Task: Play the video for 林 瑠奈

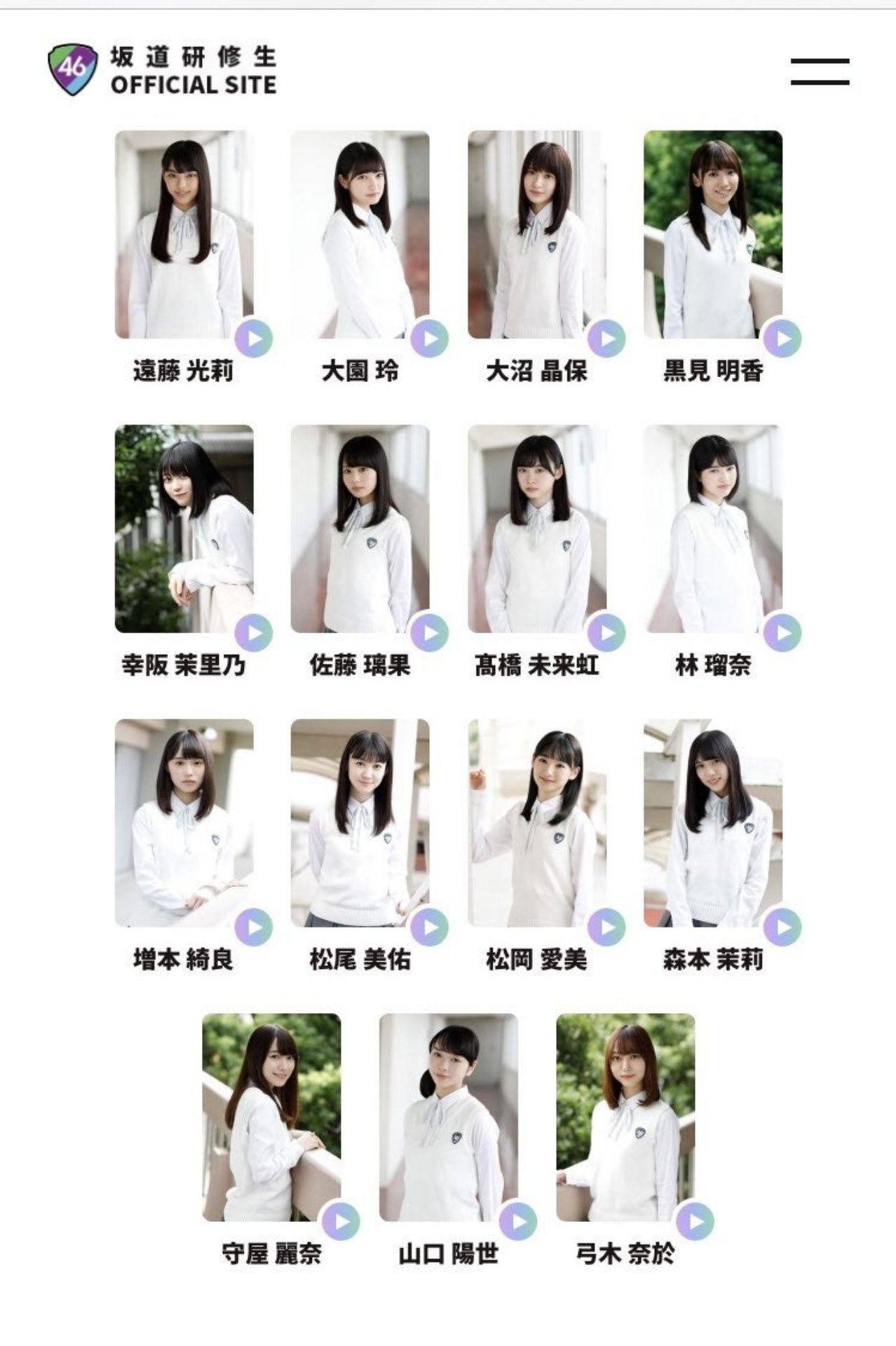Action: point(782,632)
